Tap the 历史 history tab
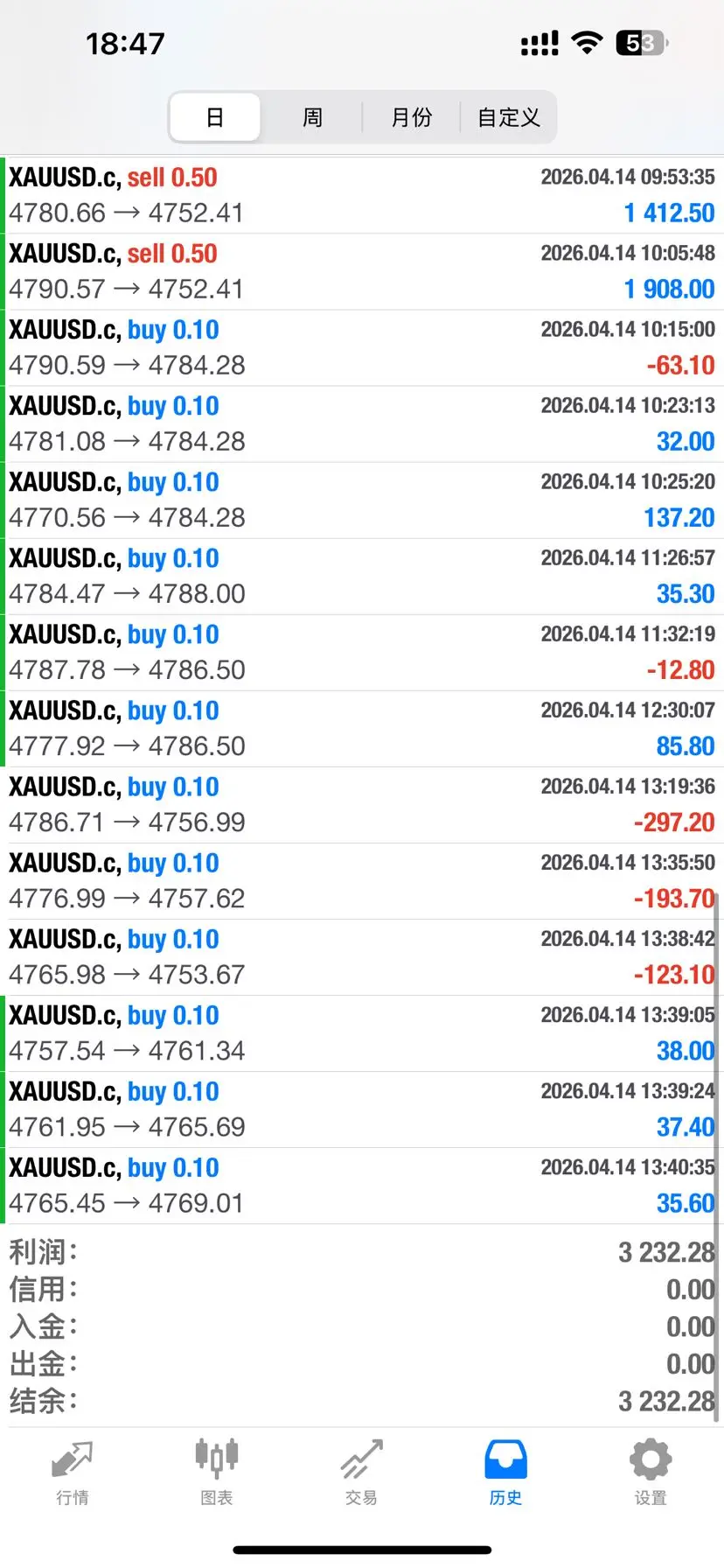724x1568 pixels. pos(505,1473)
